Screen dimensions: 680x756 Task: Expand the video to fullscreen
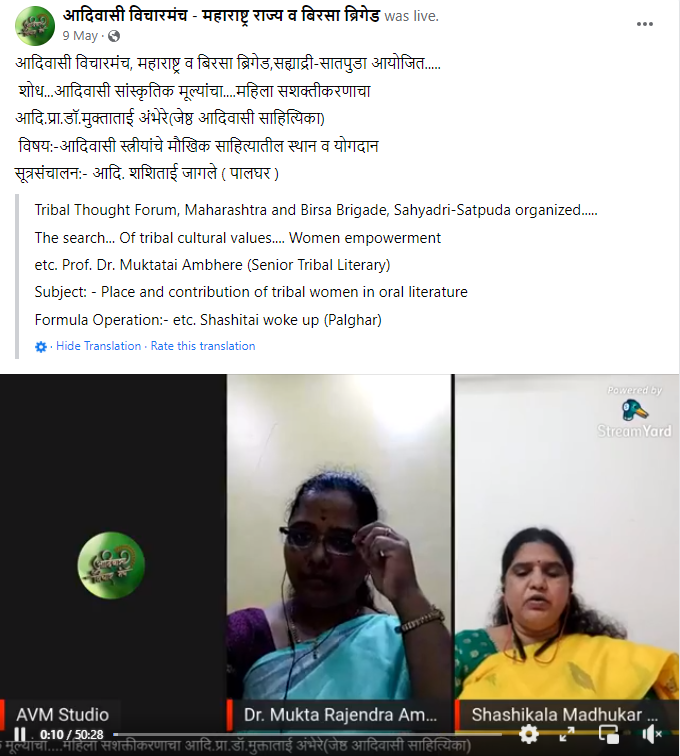(x=567, y=735)
